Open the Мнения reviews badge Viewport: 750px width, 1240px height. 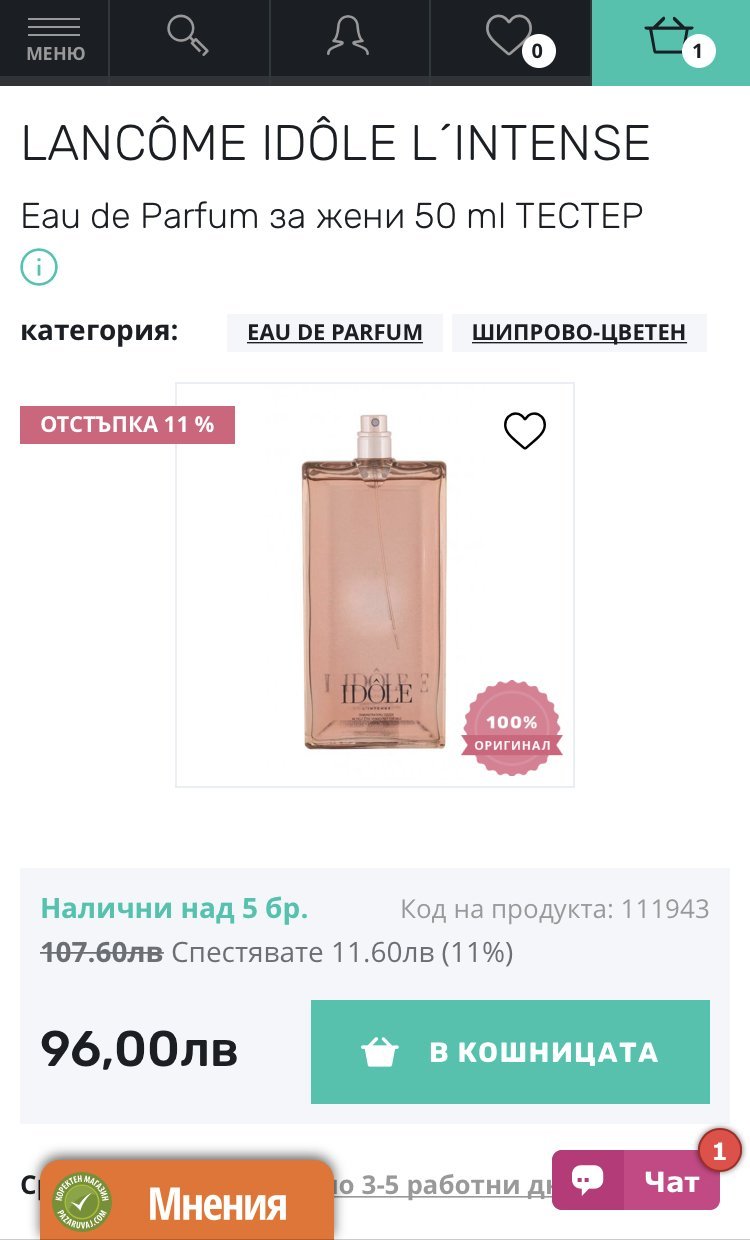pos(187,1204)
